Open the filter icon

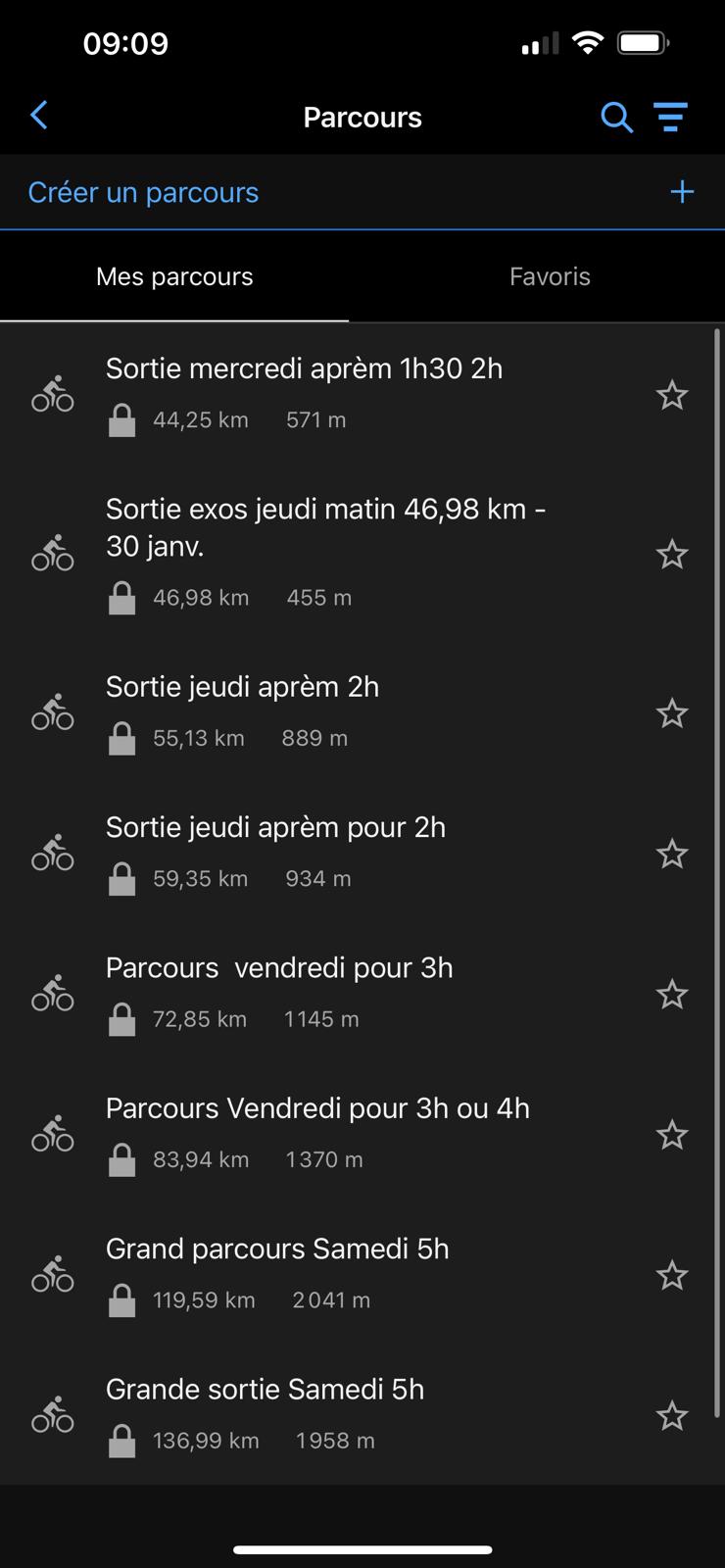point(671,118)
